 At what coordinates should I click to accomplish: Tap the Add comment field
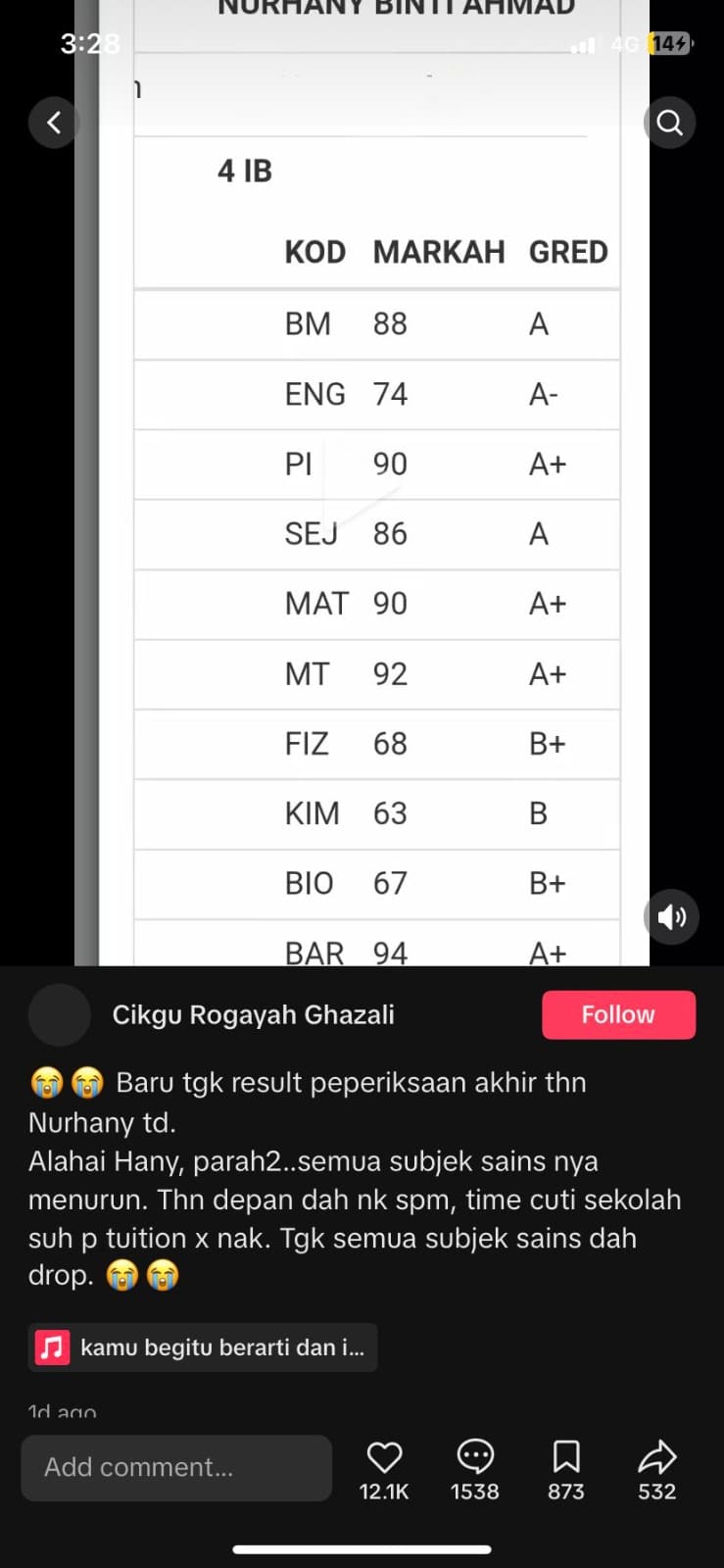(176, 1467)
